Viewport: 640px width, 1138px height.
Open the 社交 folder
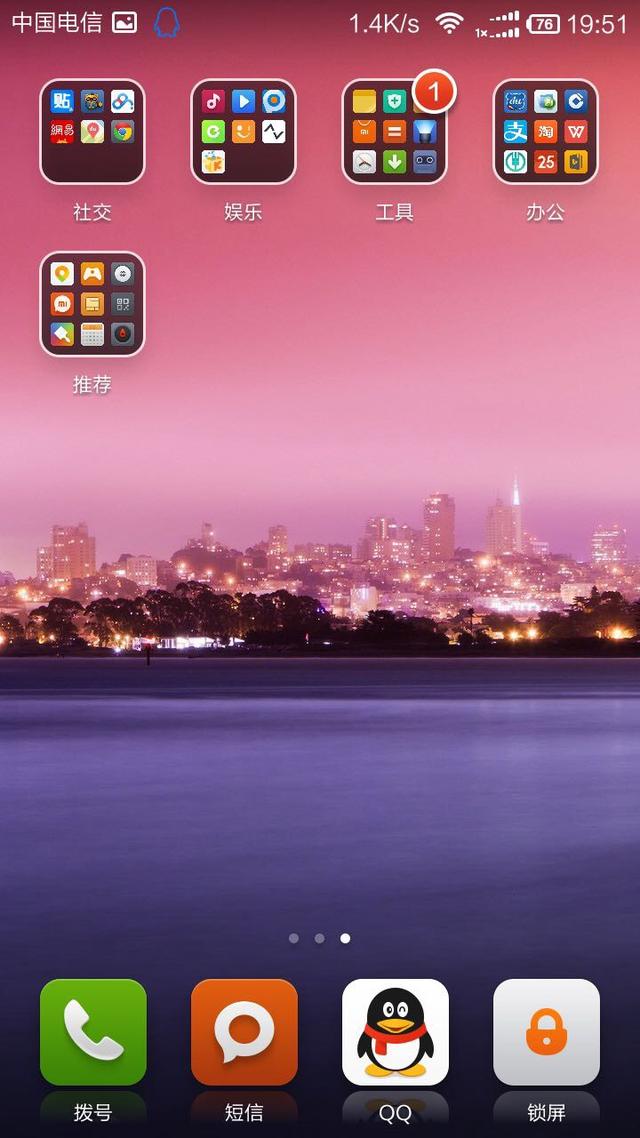[92, 132]
